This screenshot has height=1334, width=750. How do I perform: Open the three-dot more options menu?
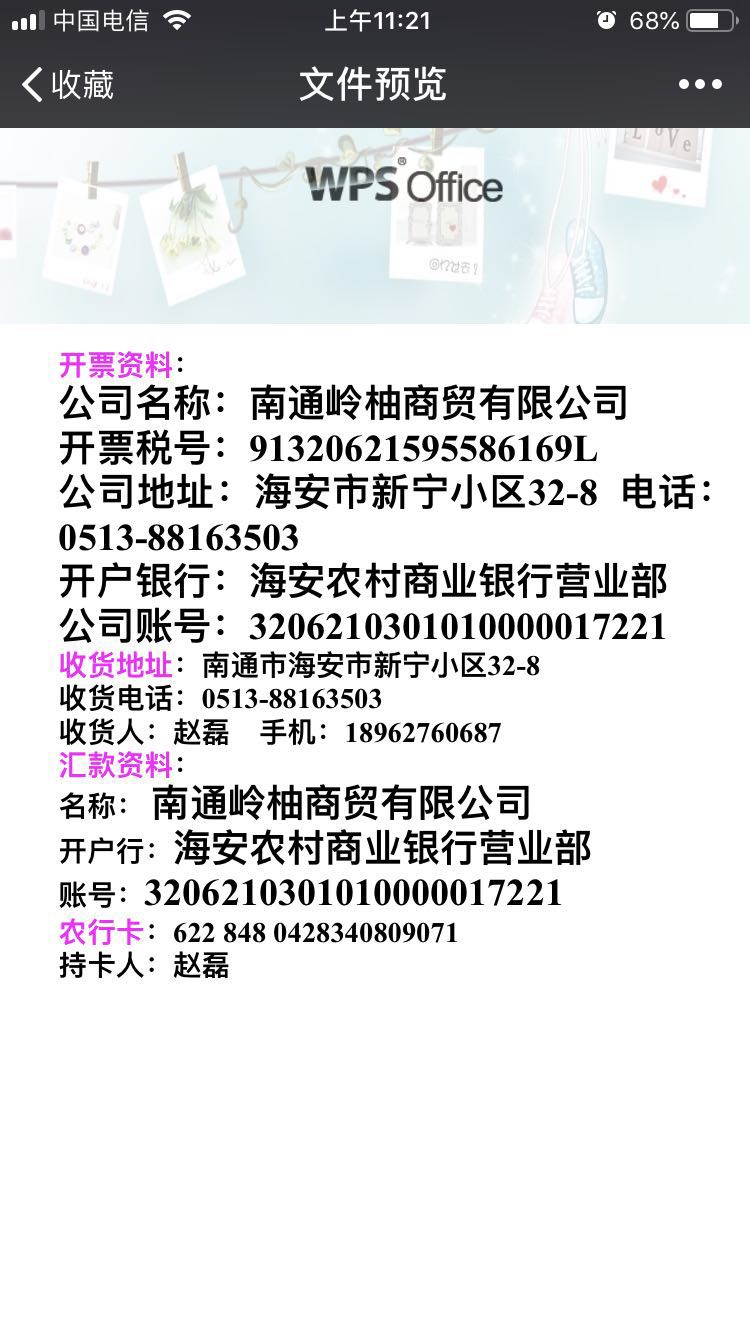(x=700, y=85)
